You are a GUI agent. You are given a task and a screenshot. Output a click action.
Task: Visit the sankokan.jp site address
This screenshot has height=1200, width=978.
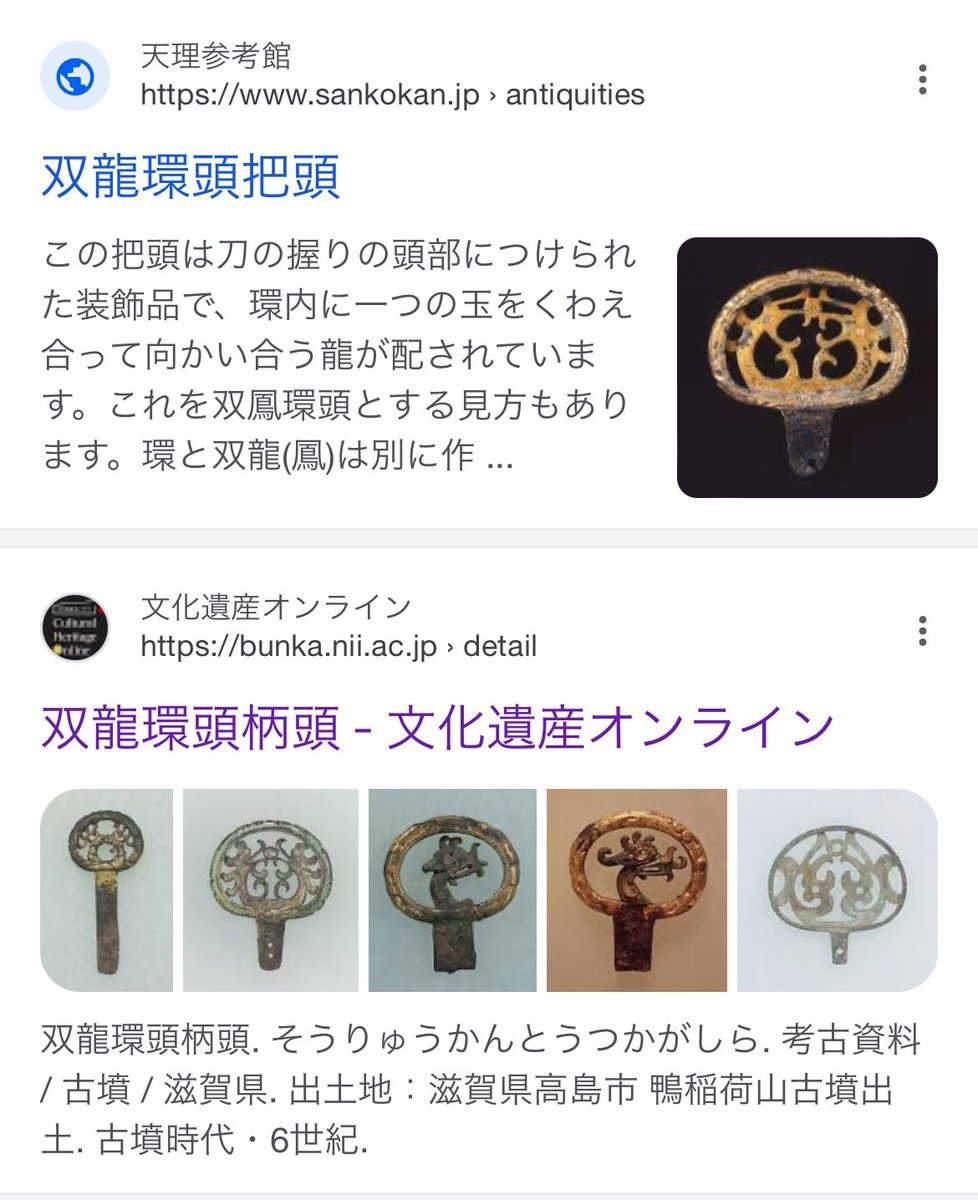click(x=392, y=95)
